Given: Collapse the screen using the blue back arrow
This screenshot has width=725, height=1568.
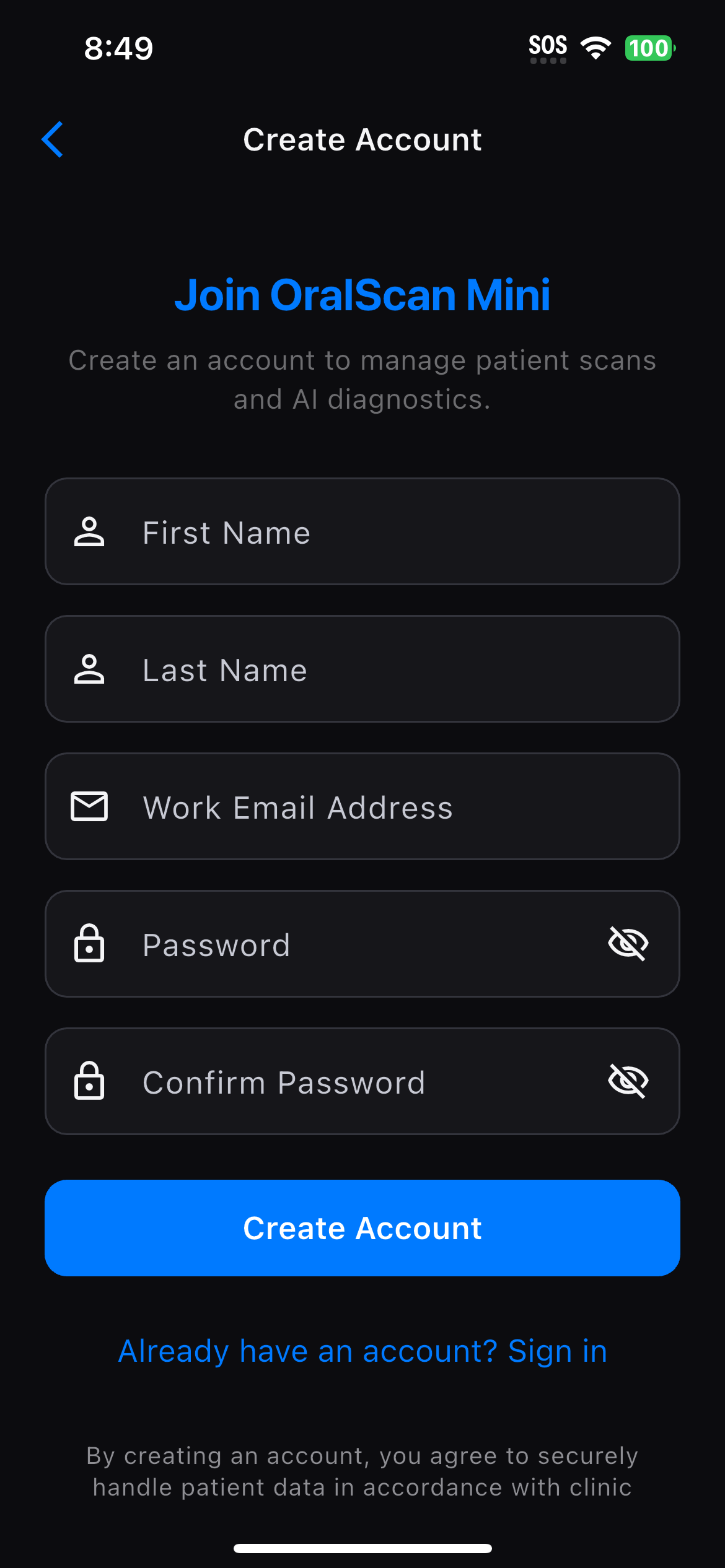Looking at the screenshot, I should 53,139.
